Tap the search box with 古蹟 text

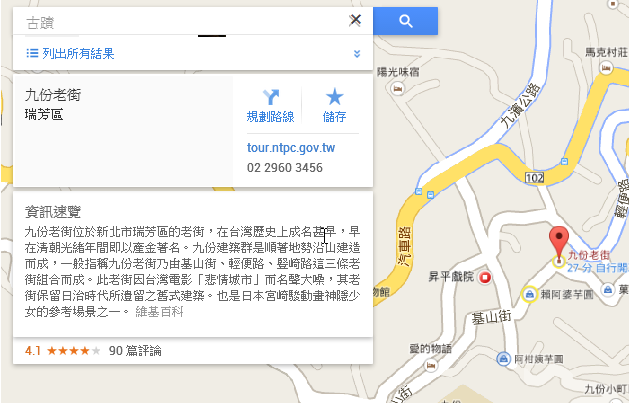point(170,20)
